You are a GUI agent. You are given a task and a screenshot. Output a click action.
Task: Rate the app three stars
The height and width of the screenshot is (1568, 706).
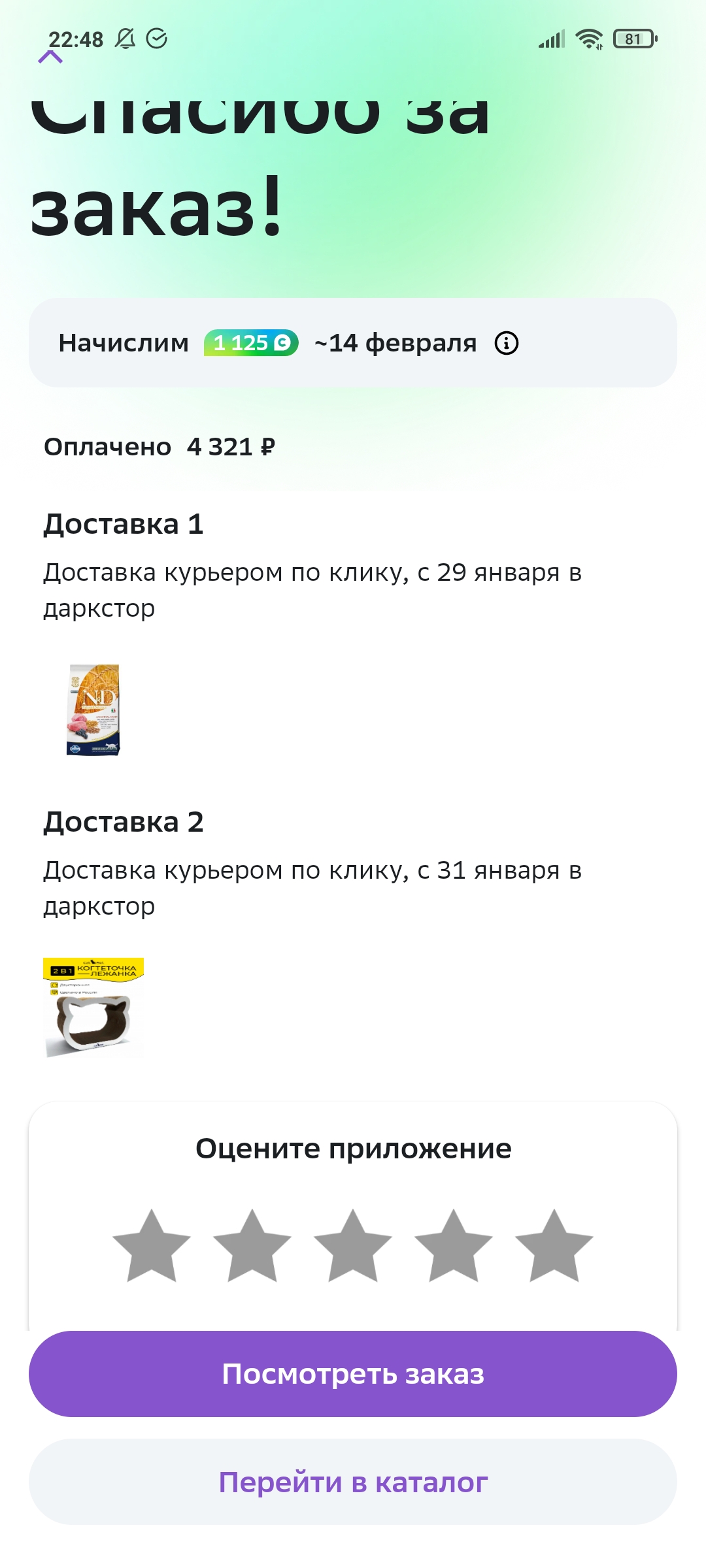click(353, 1247)
